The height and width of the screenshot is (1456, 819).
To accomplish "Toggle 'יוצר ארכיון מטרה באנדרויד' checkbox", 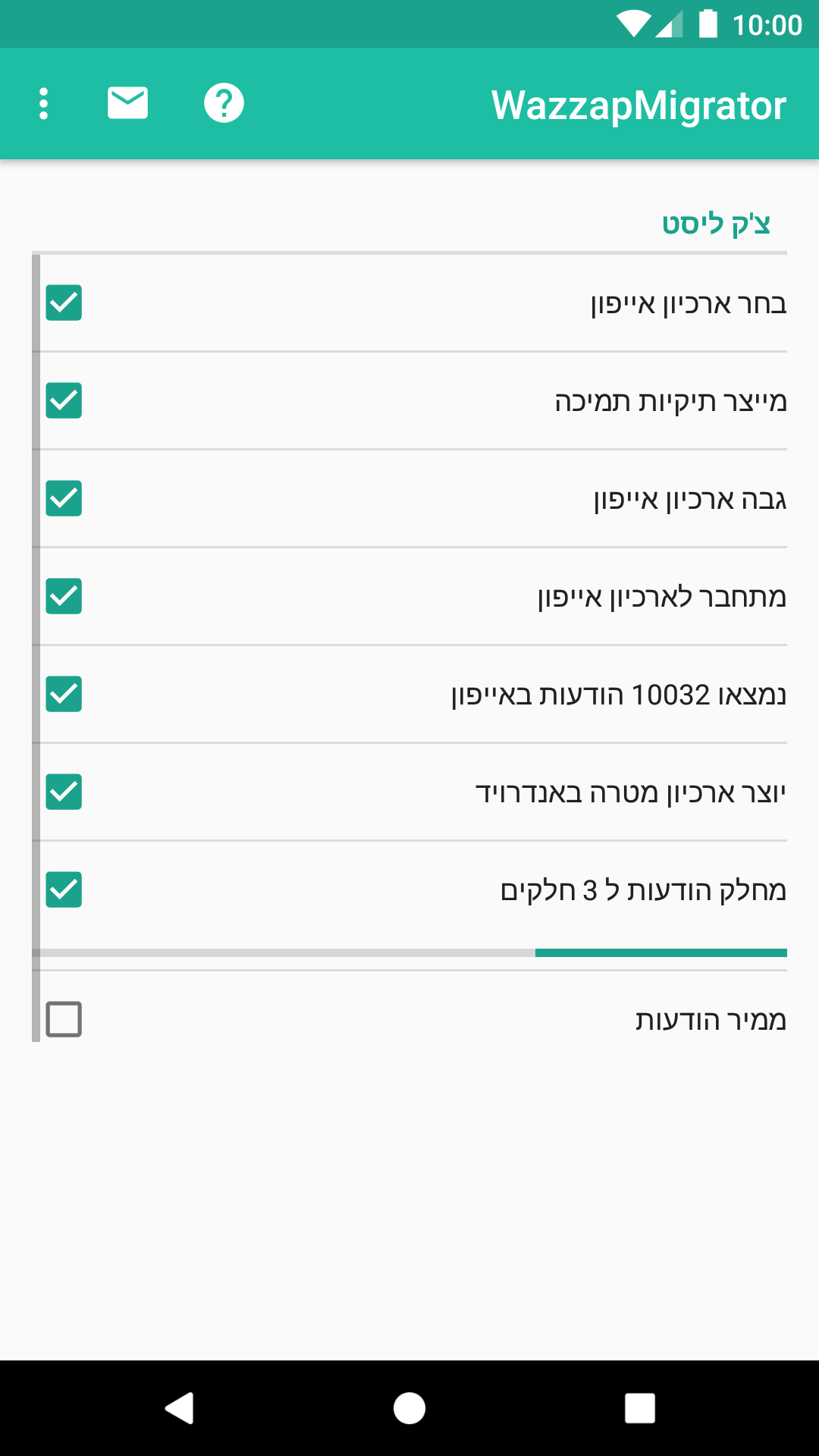I will [64, 792].
